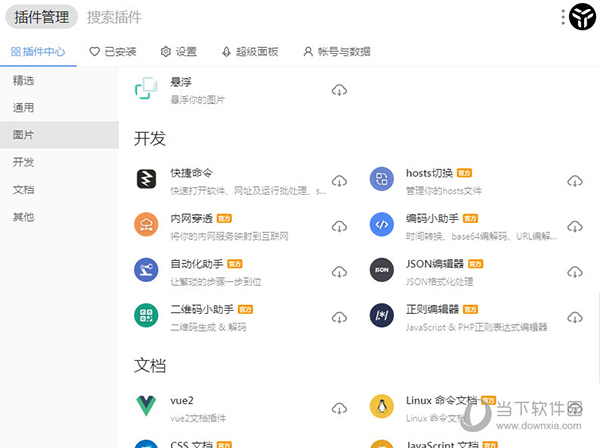Download the 快捷命令 plugin

click(339, 181)
